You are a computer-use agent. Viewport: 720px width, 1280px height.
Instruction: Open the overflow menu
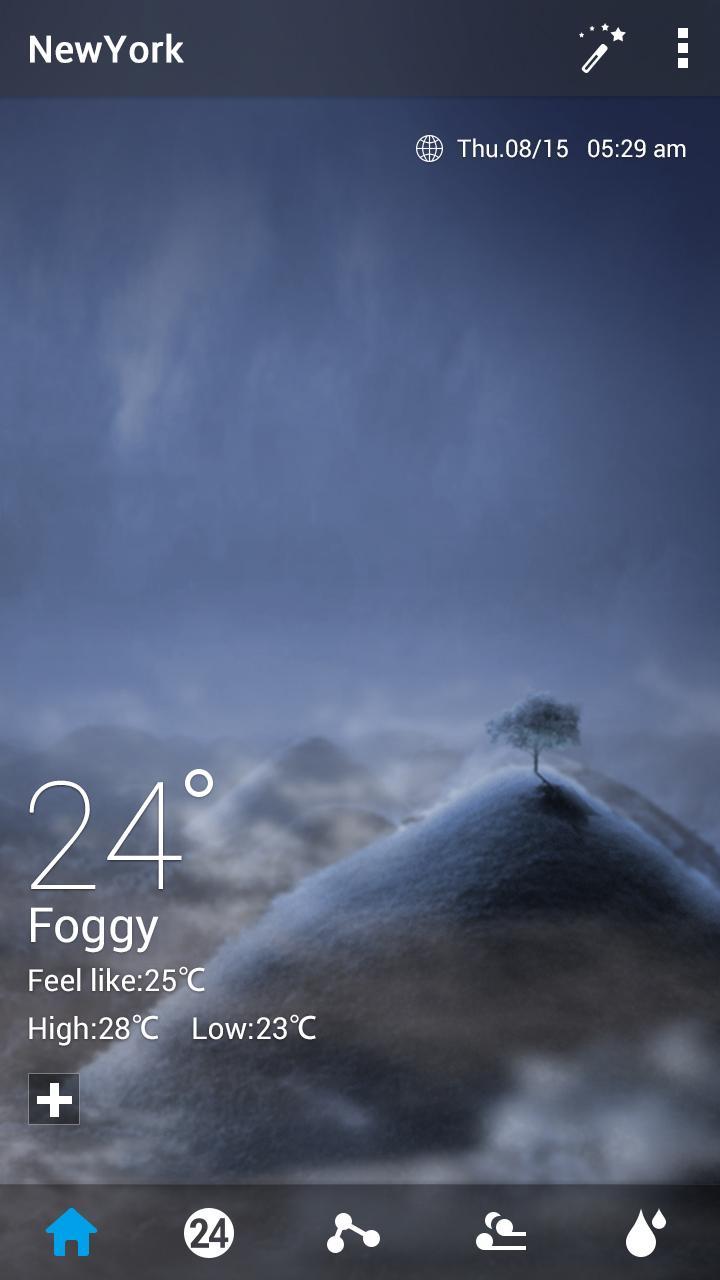[x=682, y=48]
